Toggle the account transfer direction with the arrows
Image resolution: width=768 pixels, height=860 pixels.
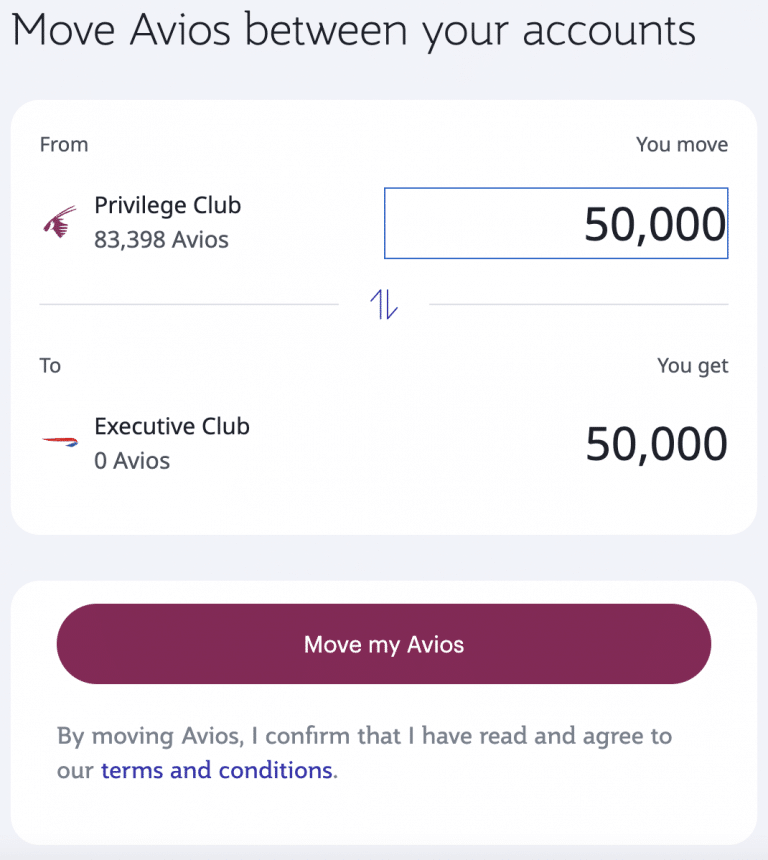pos(384,303)
